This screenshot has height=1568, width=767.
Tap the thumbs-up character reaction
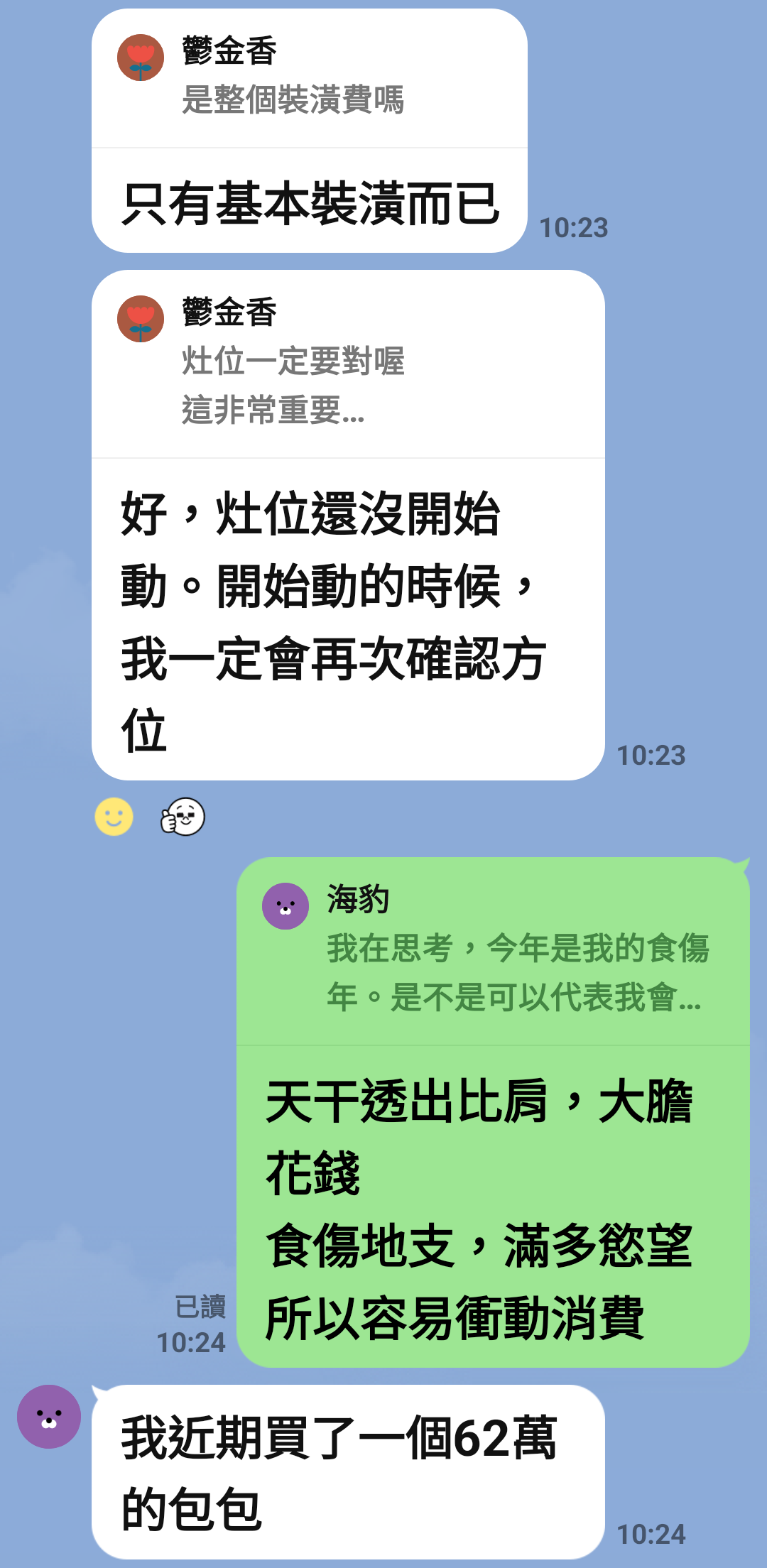[x=183, y=817]
